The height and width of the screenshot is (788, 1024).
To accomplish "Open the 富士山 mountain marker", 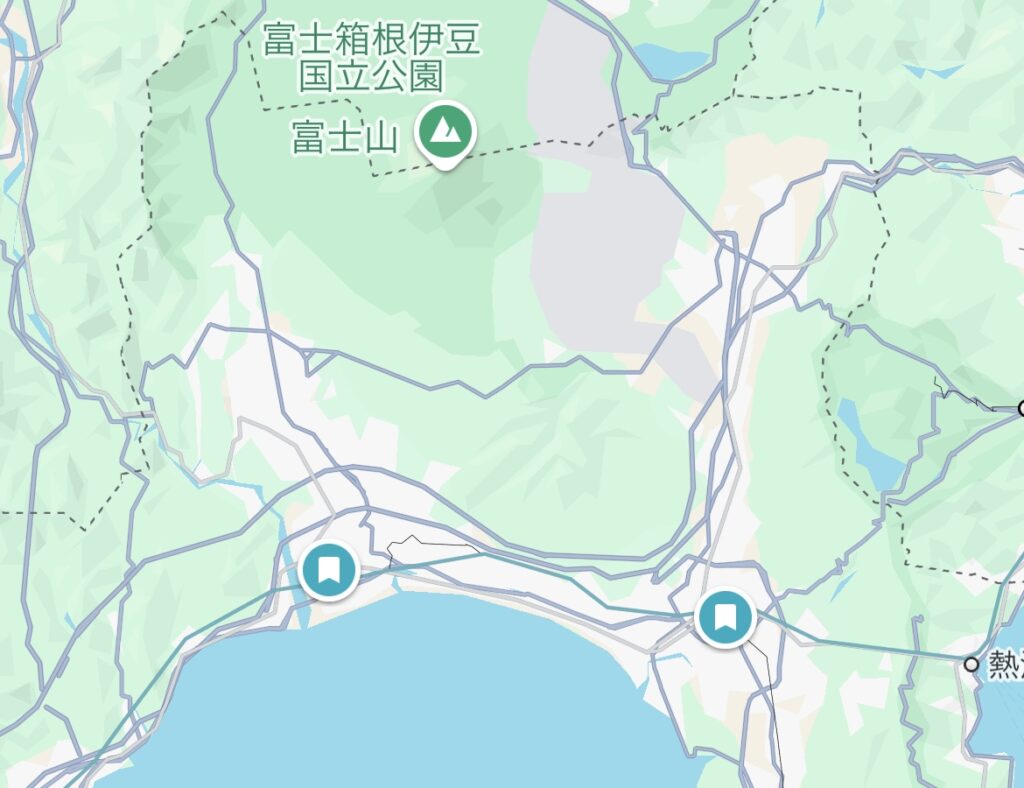I will (x=447, y=131).
